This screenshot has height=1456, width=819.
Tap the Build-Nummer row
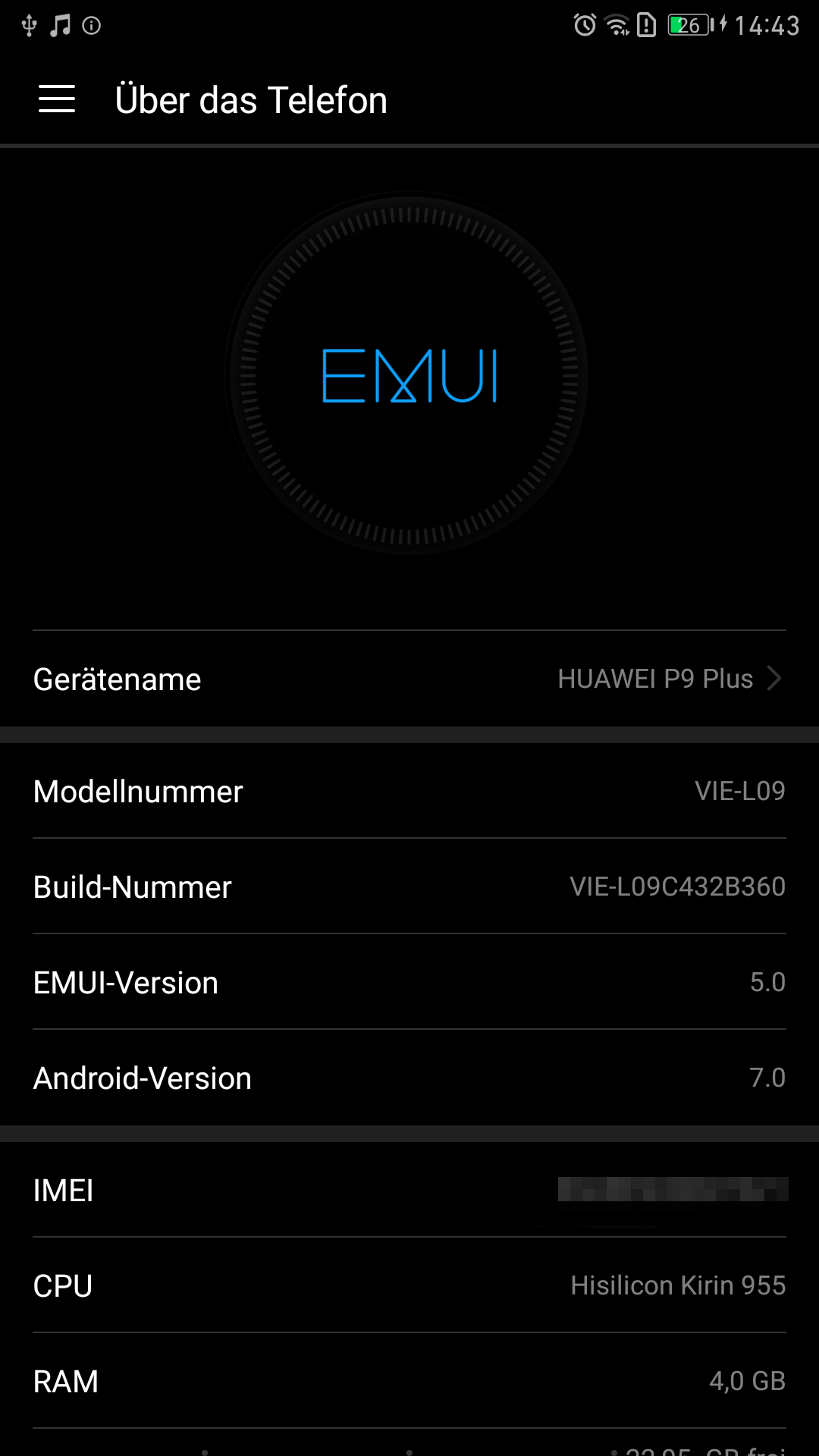[x=409, y=886]
